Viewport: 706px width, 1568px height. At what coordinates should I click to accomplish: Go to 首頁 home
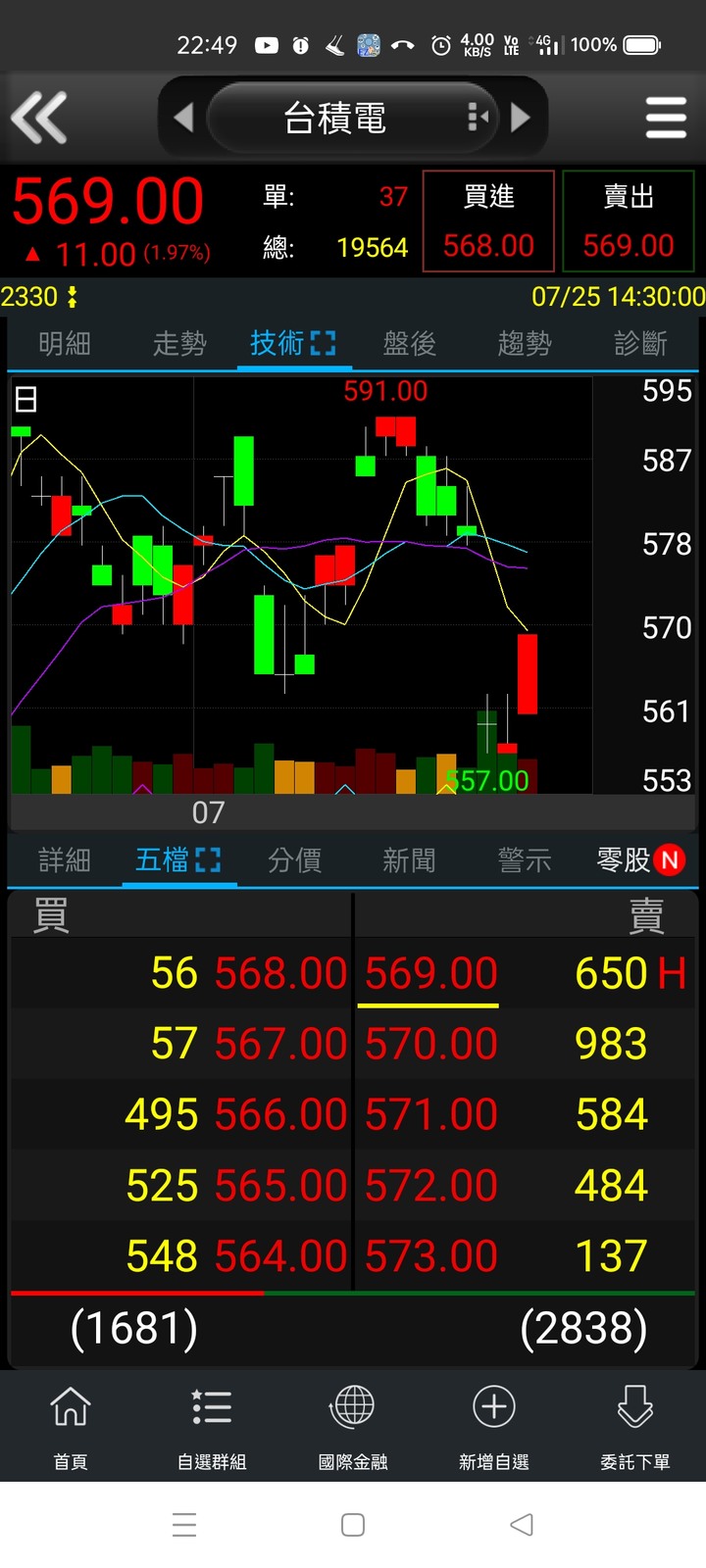click(x=71, y=1427)
